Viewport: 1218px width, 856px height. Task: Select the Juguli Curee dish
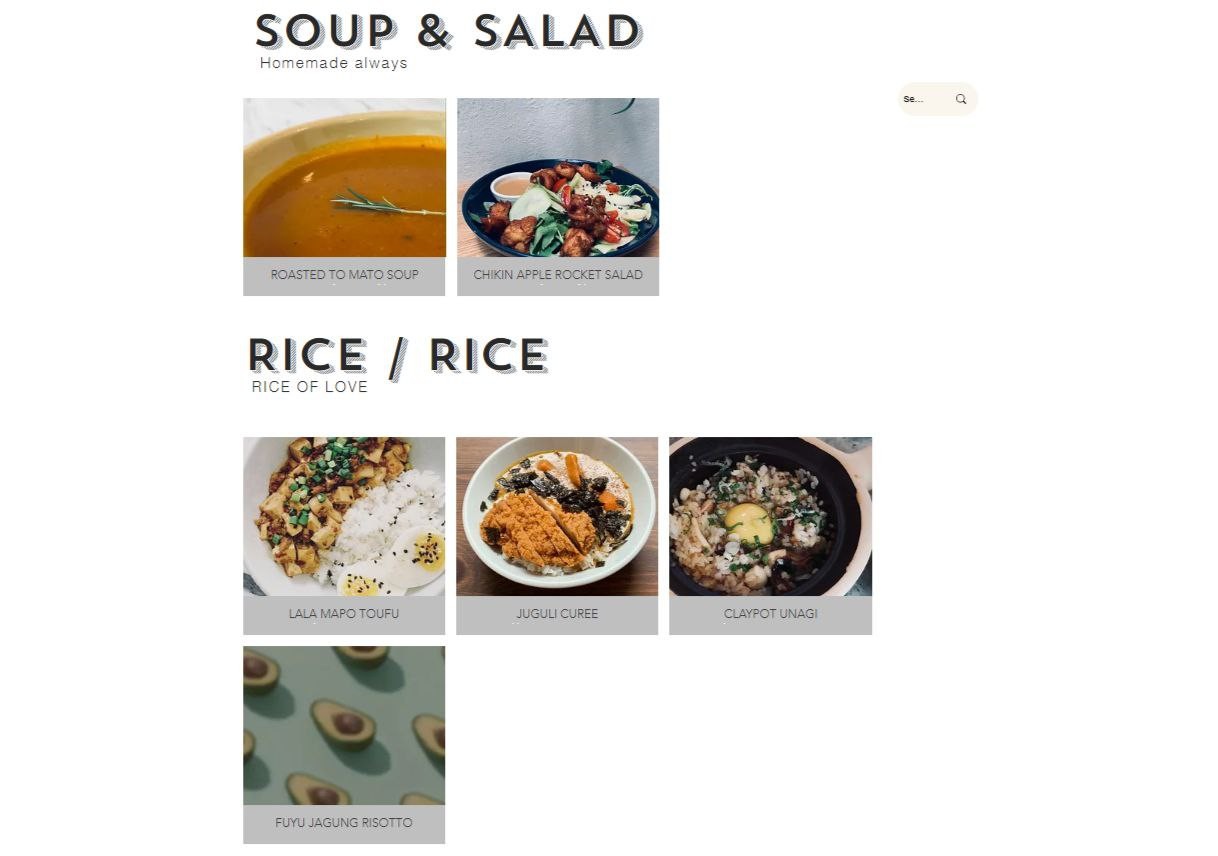[557, 534]
